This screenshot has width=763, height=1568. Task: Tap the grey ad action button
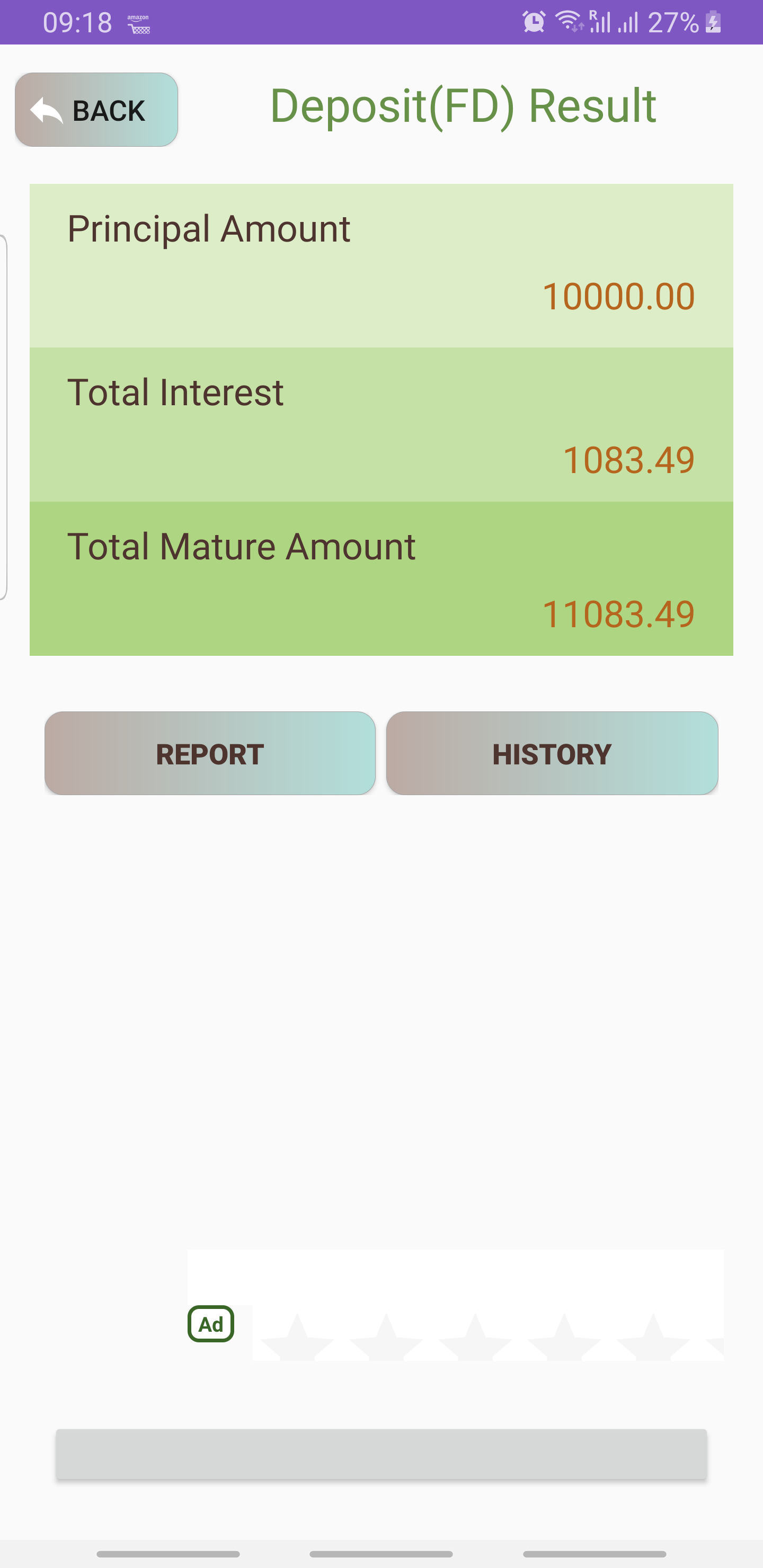(x=381, y=1454)
